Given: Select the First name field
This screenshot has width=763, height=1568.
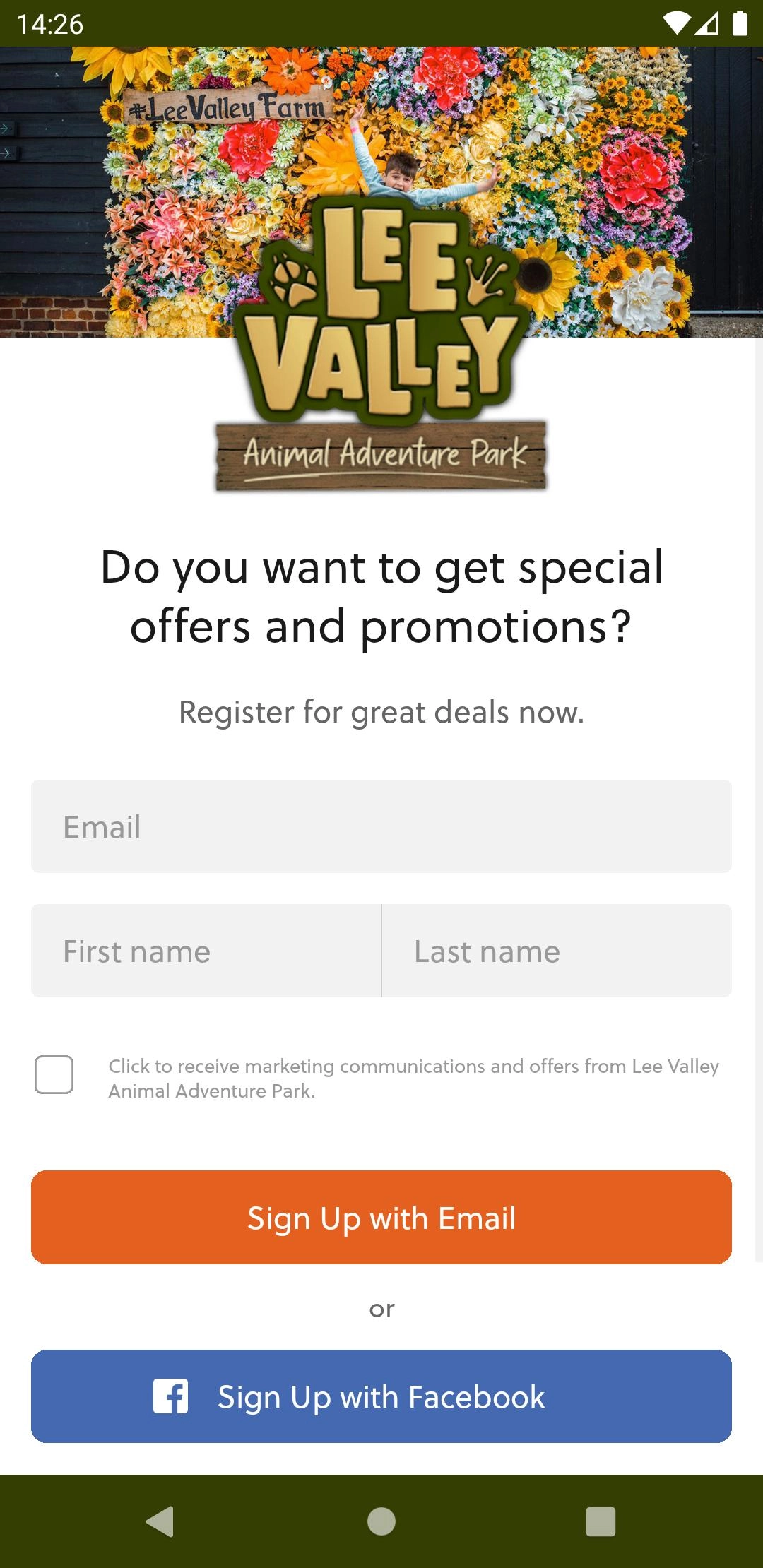Looking at the screenshot, I should pos(206,951).
